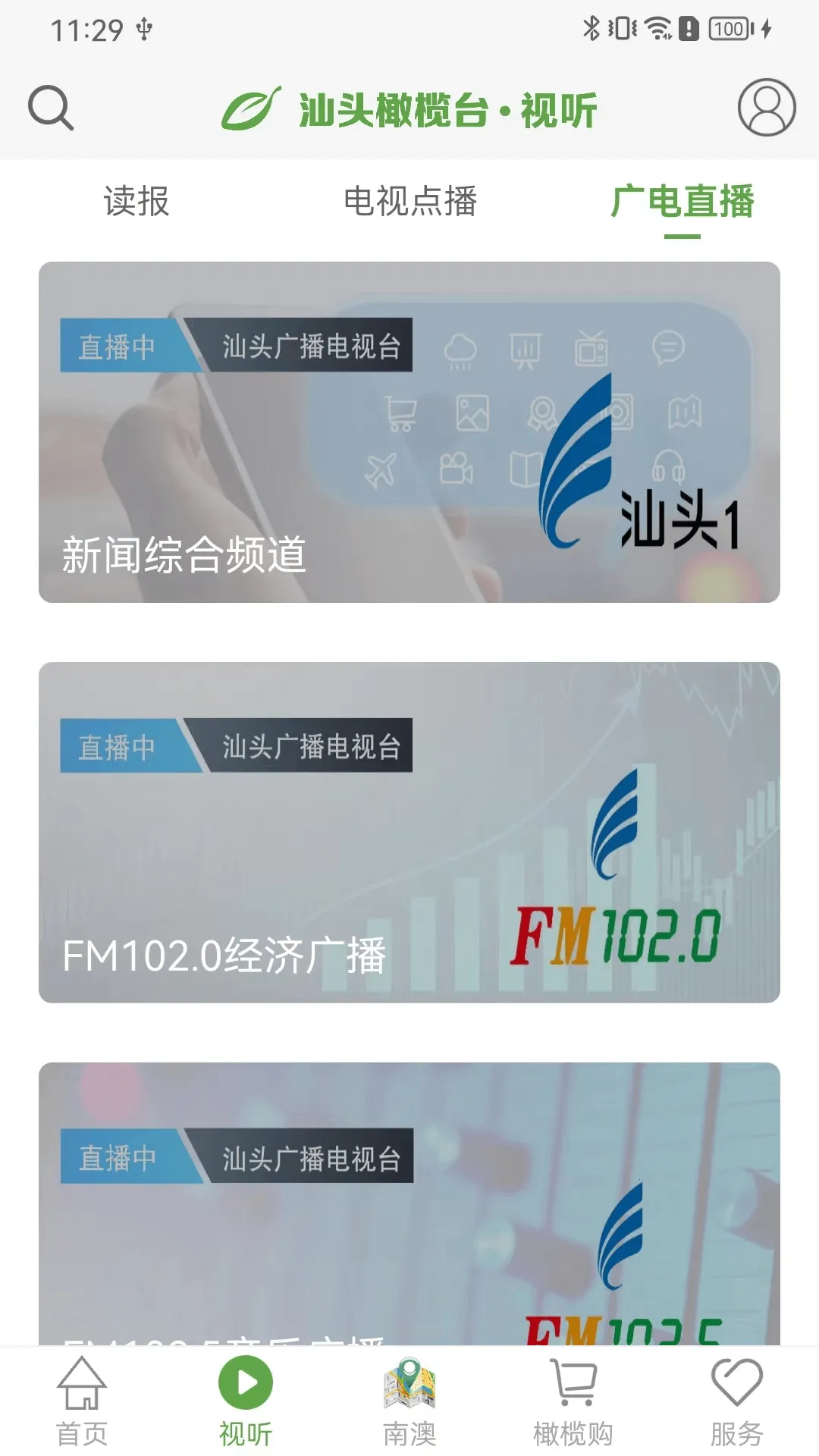Open the search icon
Viewport: 819px width, 1456px height.
click(x=50, y=108)
